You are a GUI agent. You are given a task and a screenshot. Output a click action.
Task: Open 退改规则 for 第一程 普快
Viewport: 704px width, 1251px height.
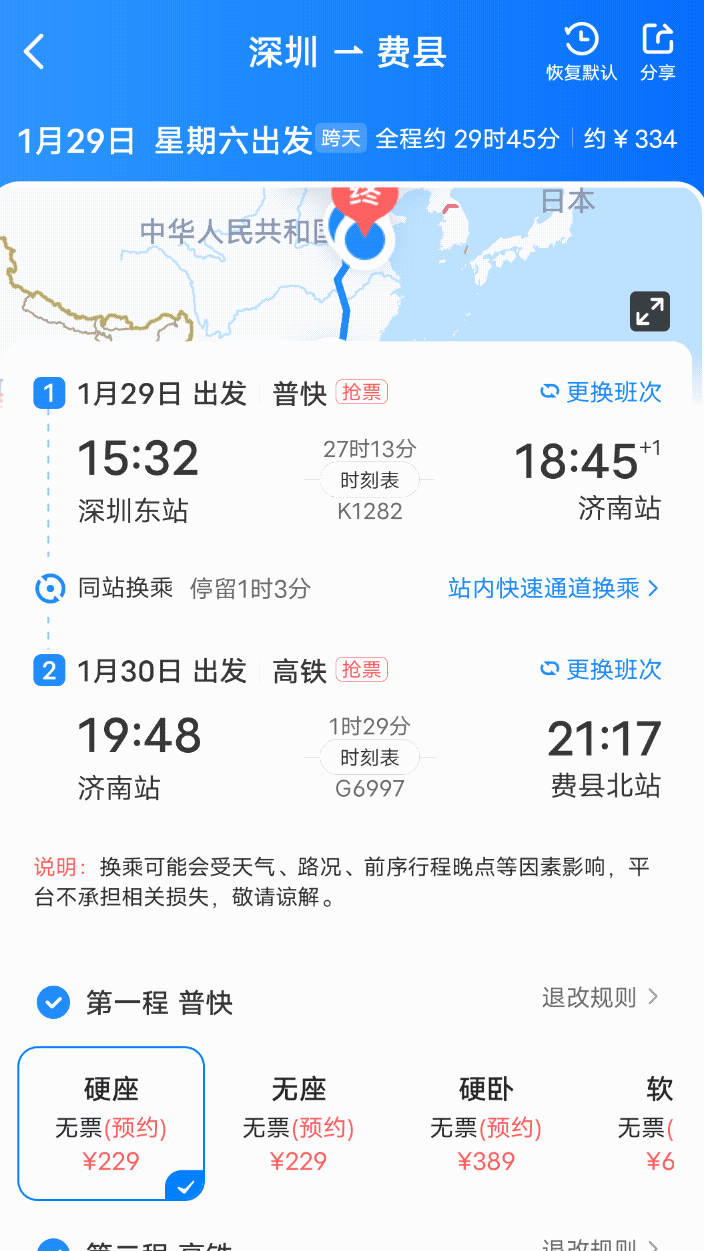600,997
